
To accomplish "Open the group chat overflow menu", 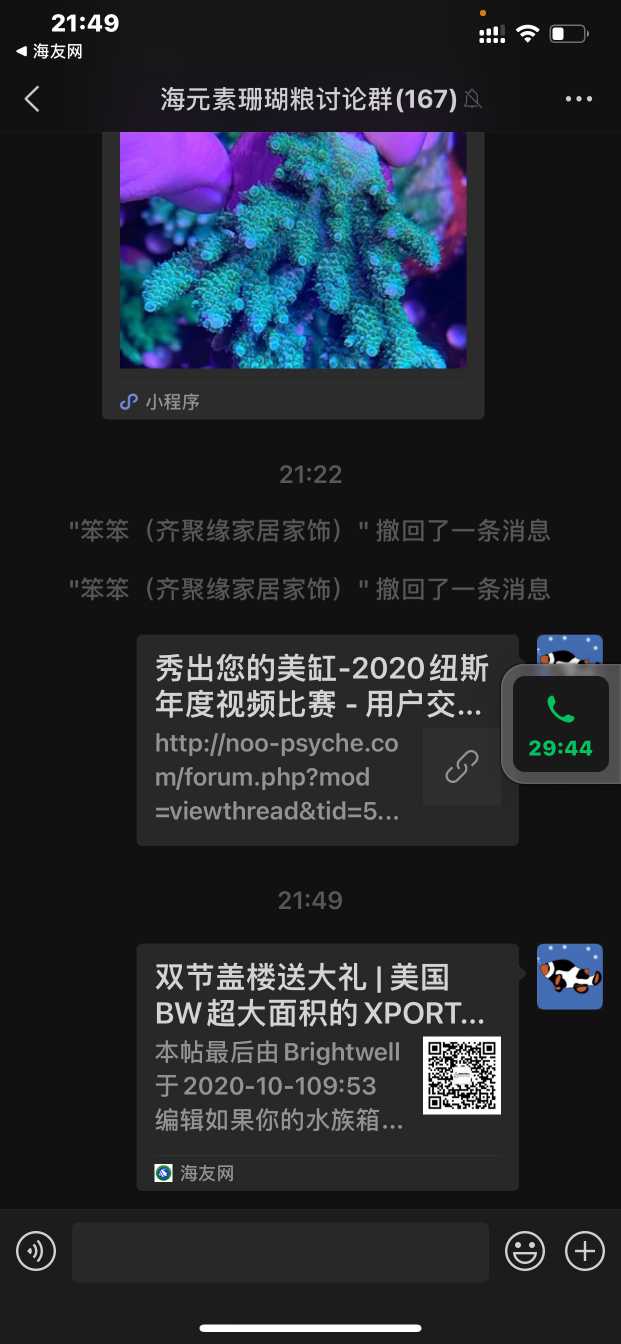I will tap(579, 99).
